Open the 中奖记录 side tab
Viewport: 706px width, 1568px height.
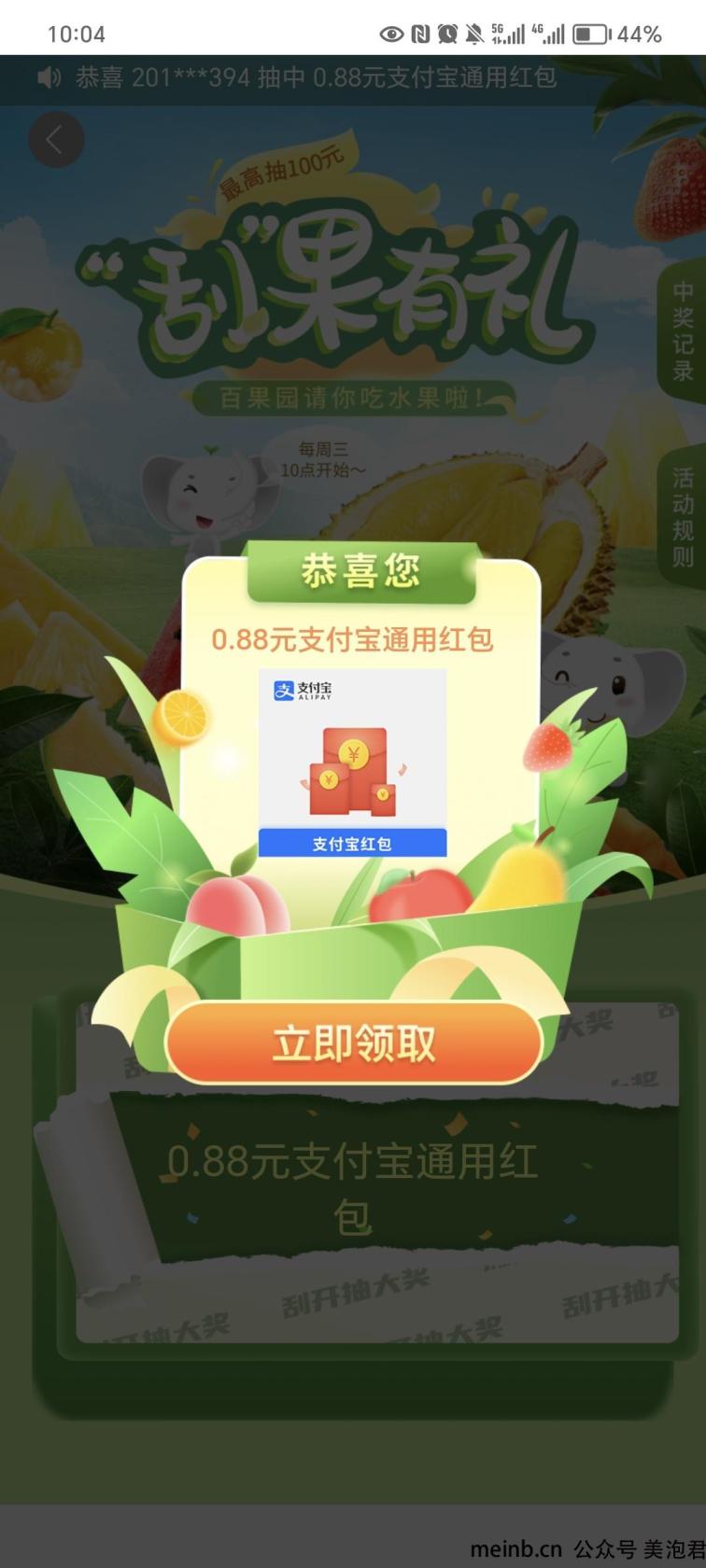(684, 331)
